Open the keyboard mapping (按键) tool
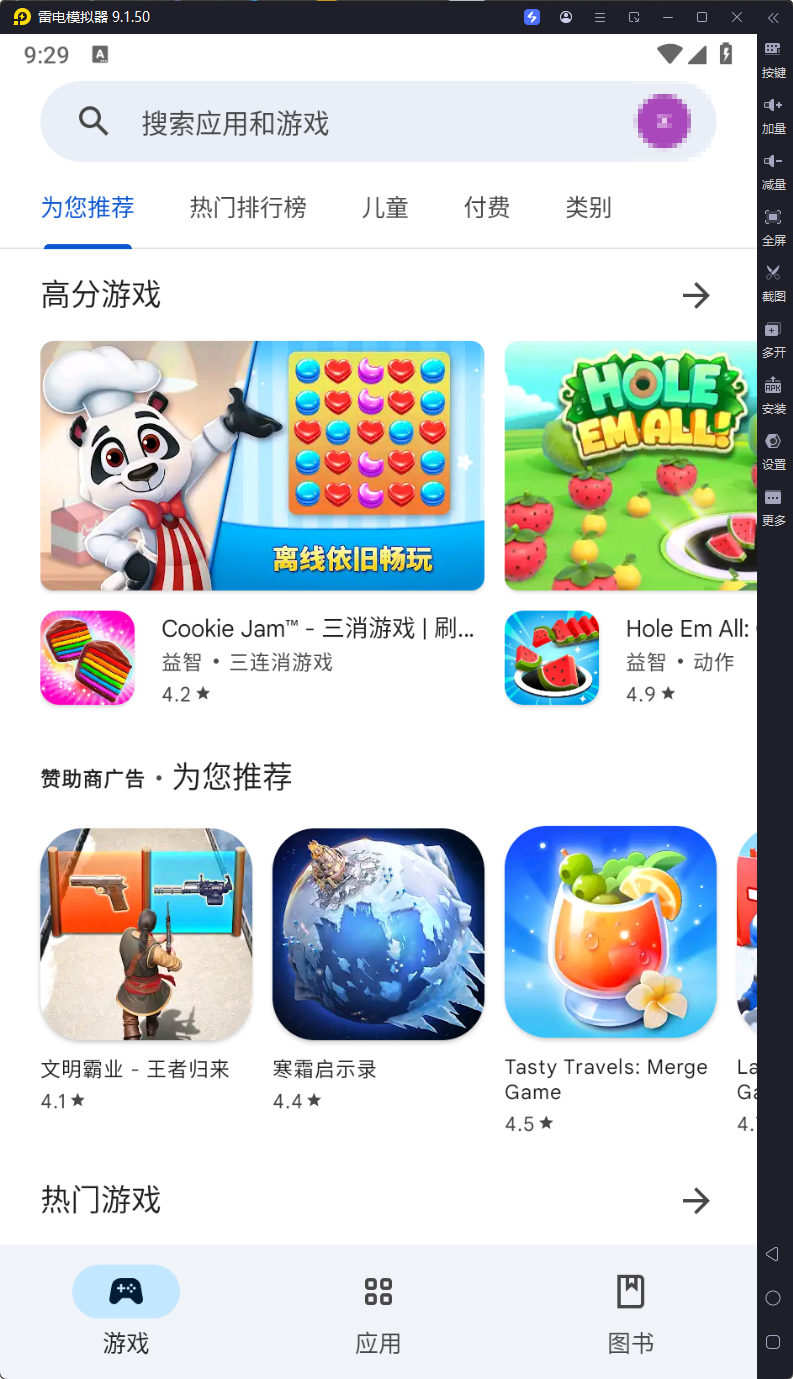 [x=775, y=60]
